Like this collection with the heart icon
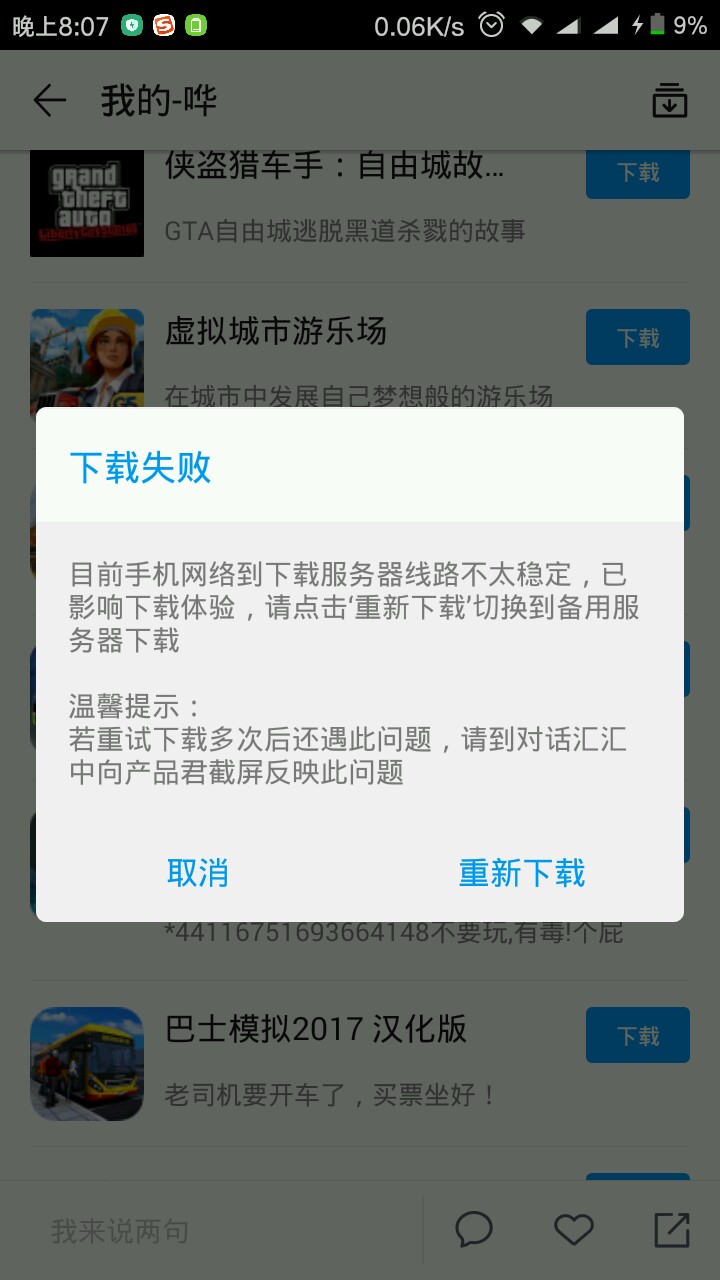 click(x=573, y=1230)
